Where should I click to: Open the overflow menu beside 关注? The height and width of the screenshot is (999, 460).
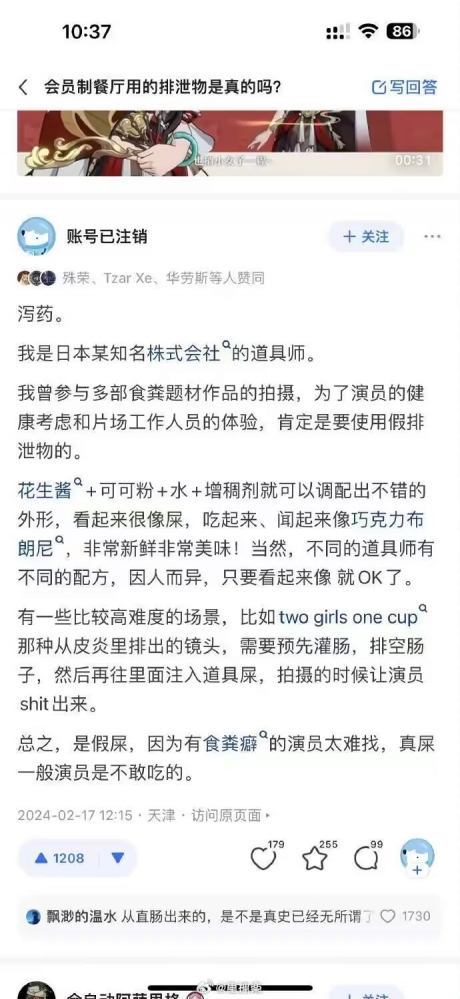(432, 237)
